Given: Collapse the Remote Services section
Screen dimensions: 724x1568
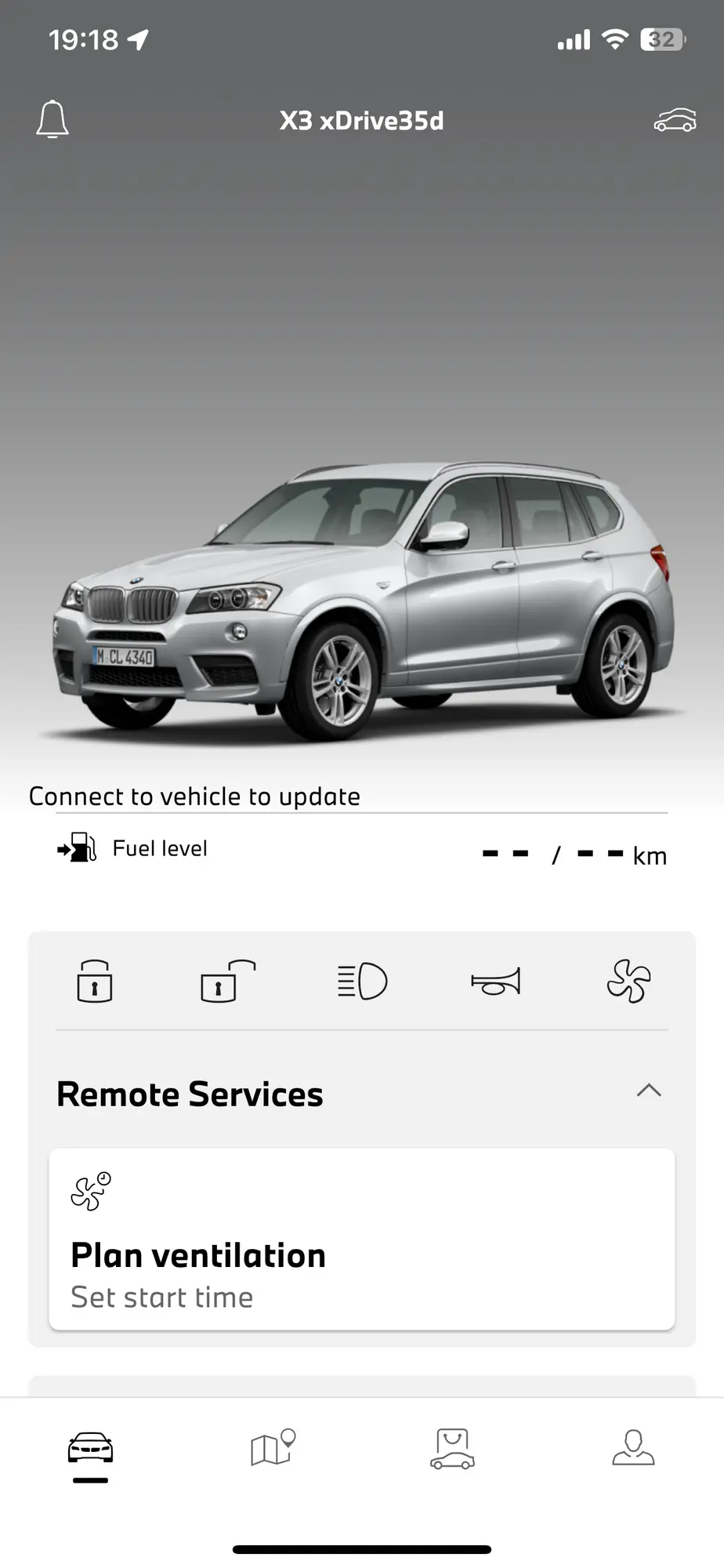Looking at the screenshot, I should pyautogui.click(x=649, y=1091).
